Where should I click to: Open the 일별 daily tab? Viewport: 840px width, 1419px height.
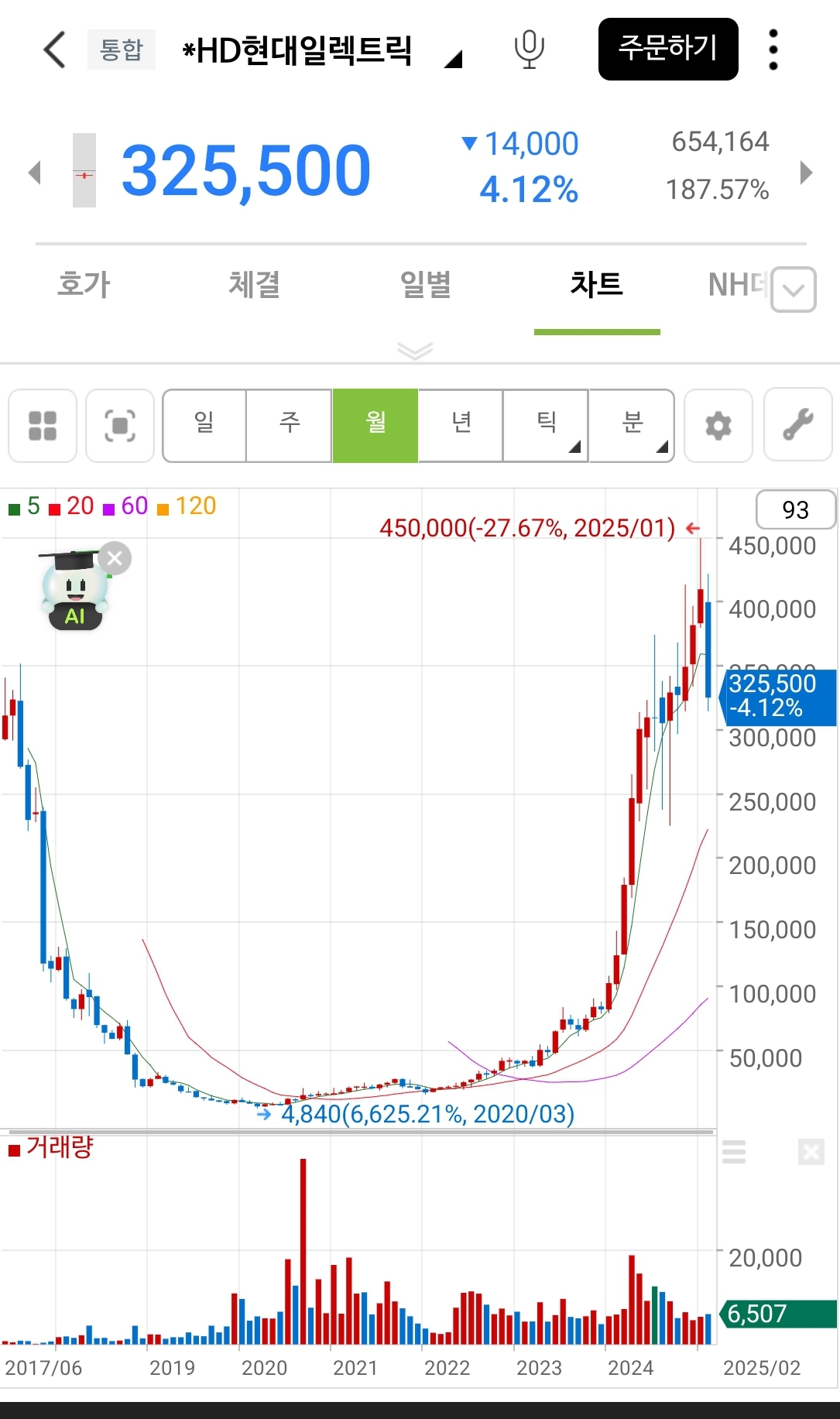pyautogui.click(x=426, y=285)
